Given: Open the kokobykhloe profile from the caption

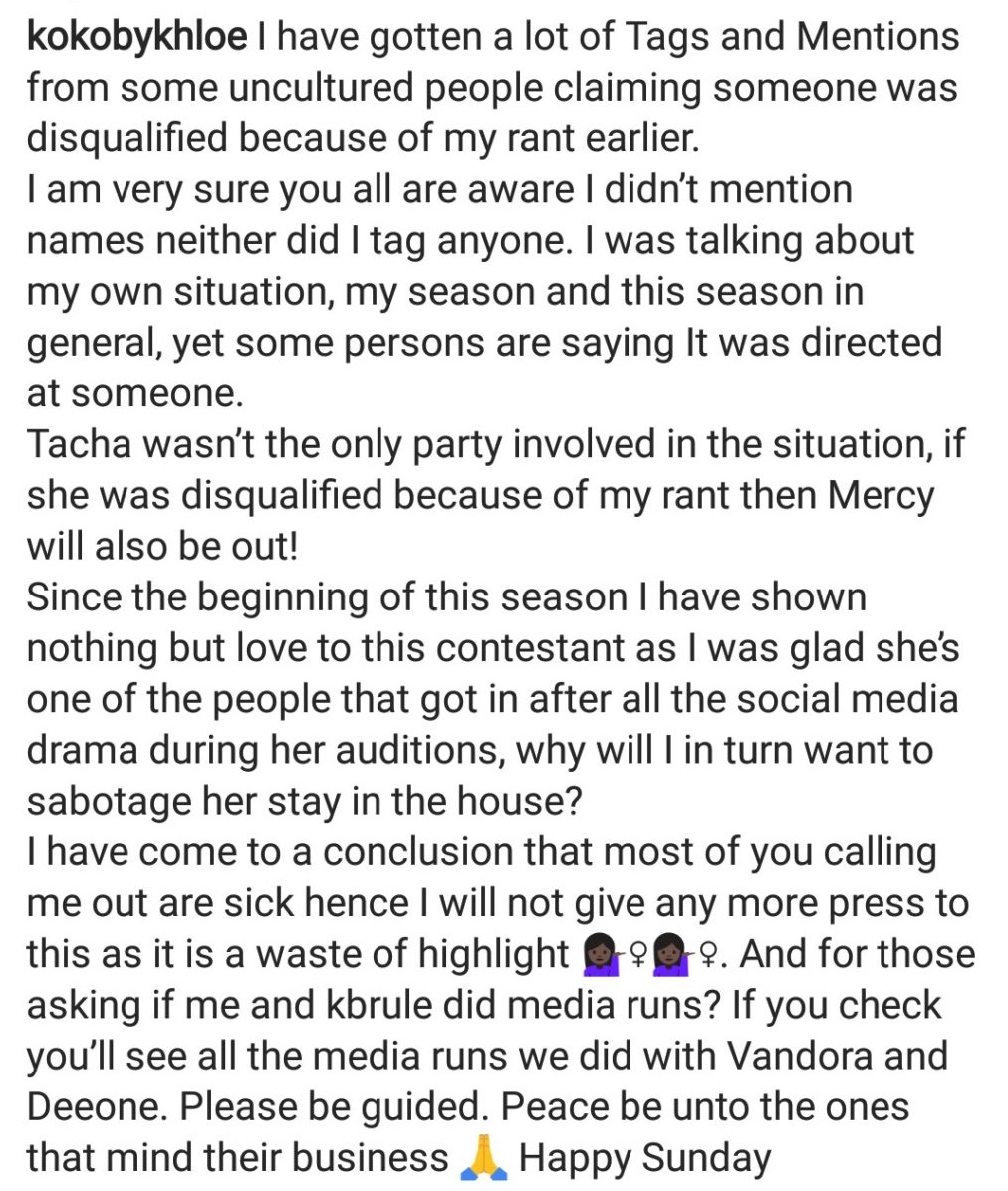Looking at the screenshot, I should [x=137, y=38].
